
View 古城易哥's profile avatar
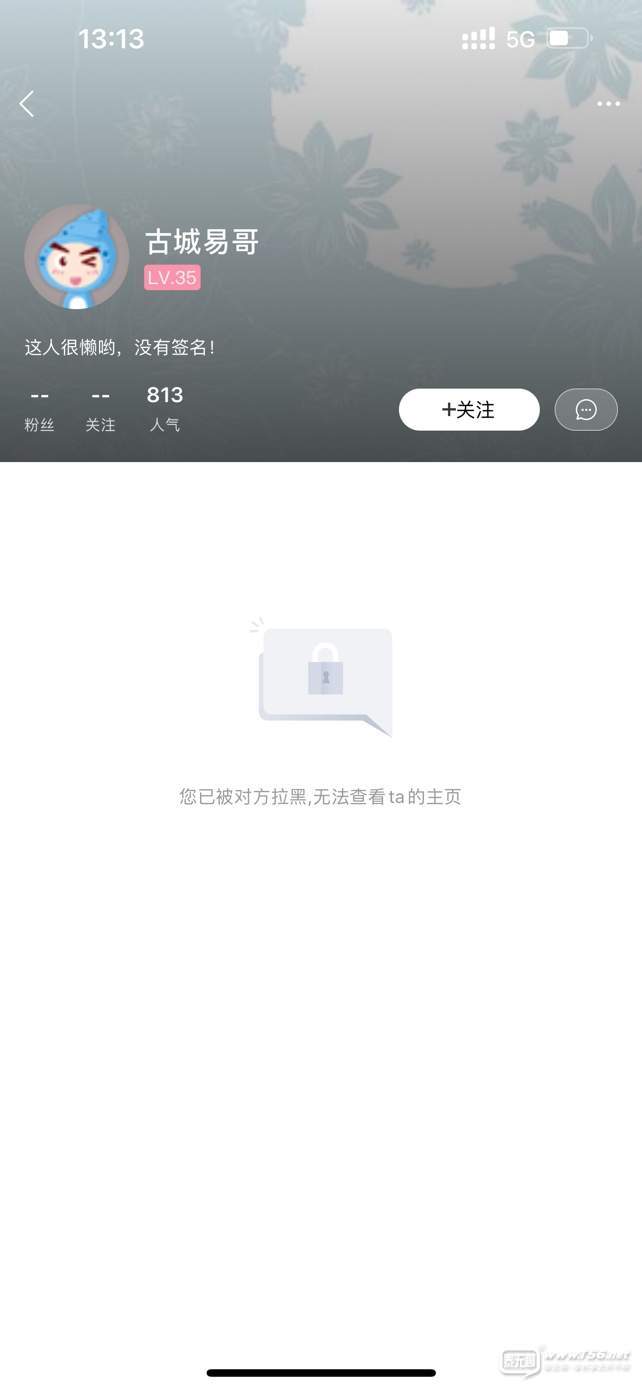[x=77, y=258]
